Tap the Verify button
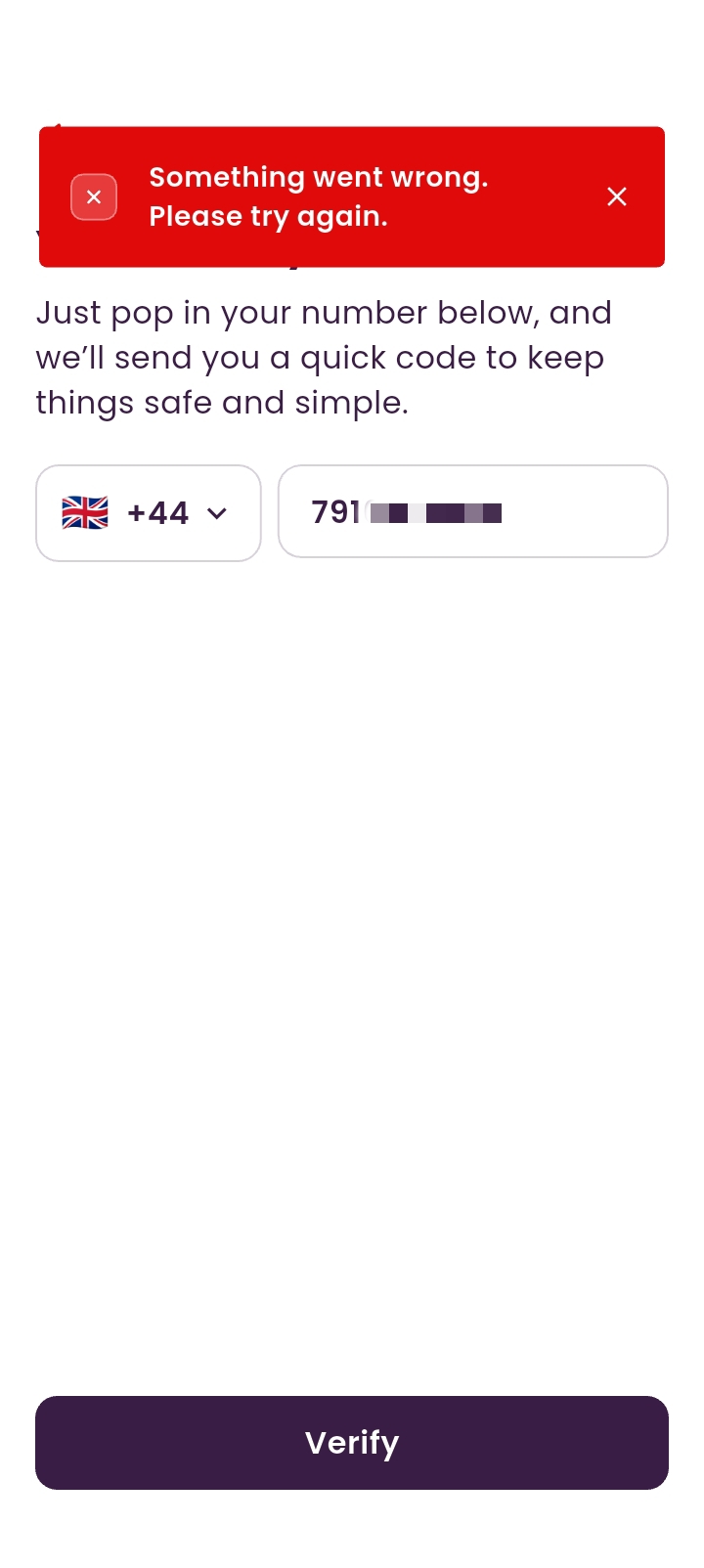704x1568 pixels. click(x=352, y=1442)
